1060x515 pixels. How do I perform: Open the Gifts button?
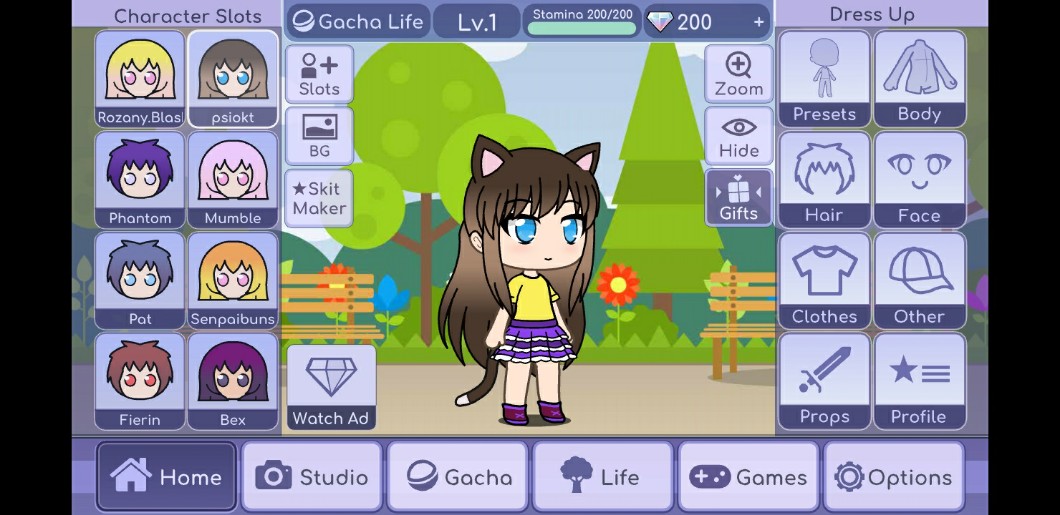739,197
